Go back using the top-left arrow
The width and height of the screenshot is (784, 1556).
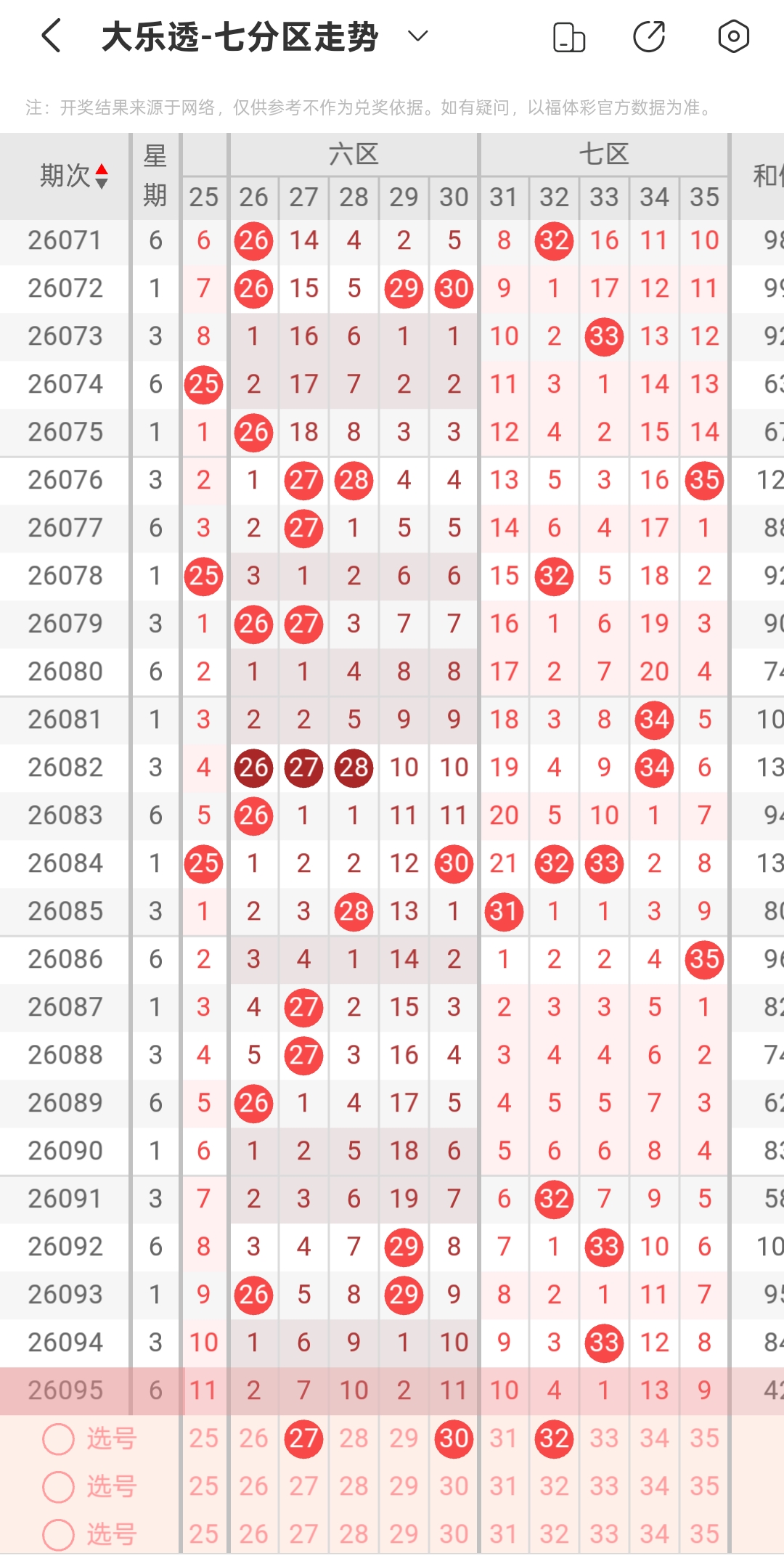point(51,36)
